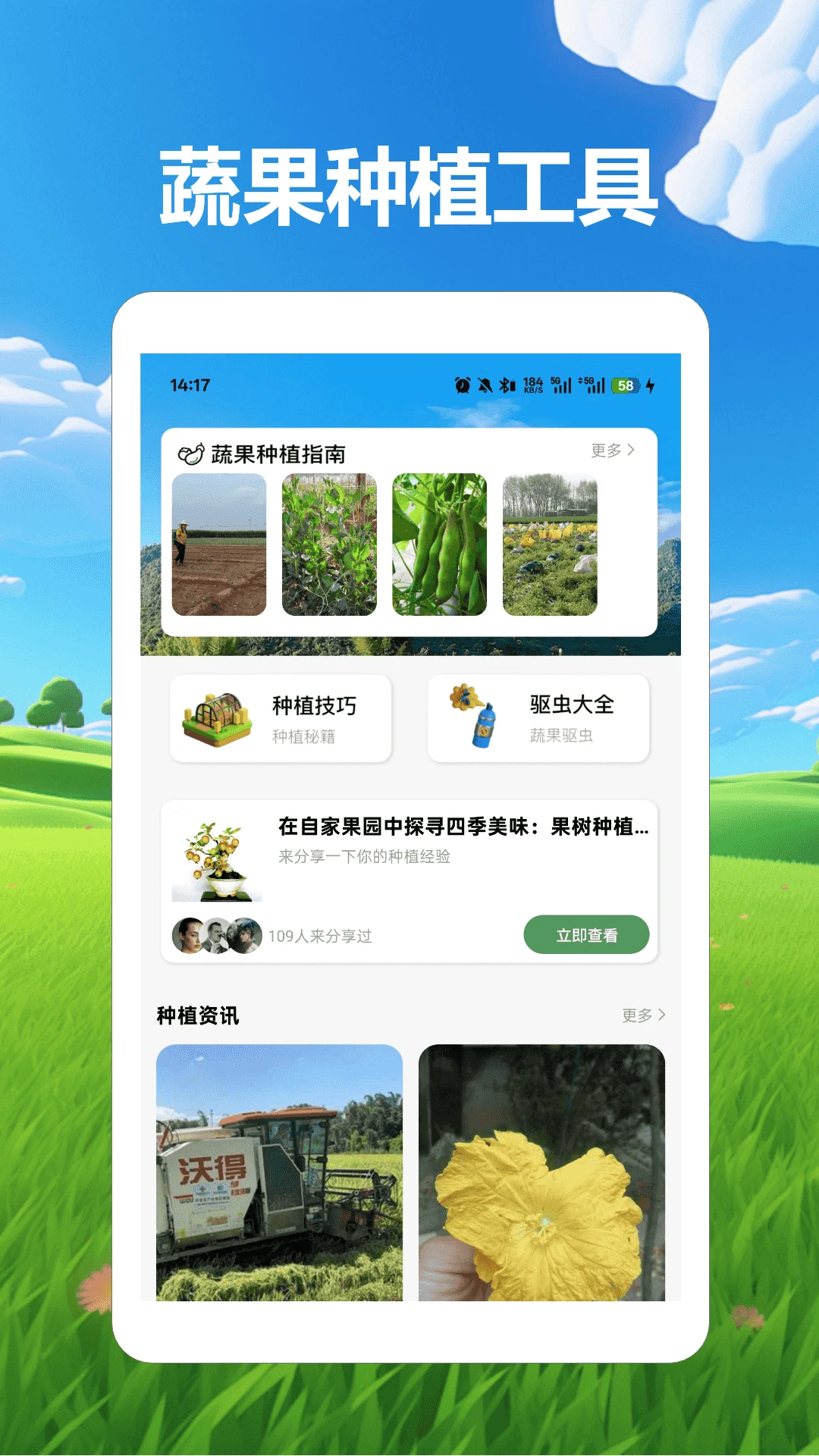This screenshot has height=1456, width=819.
Task: Open the plowed field thumbnail in the guide
Action: [219, 544]
